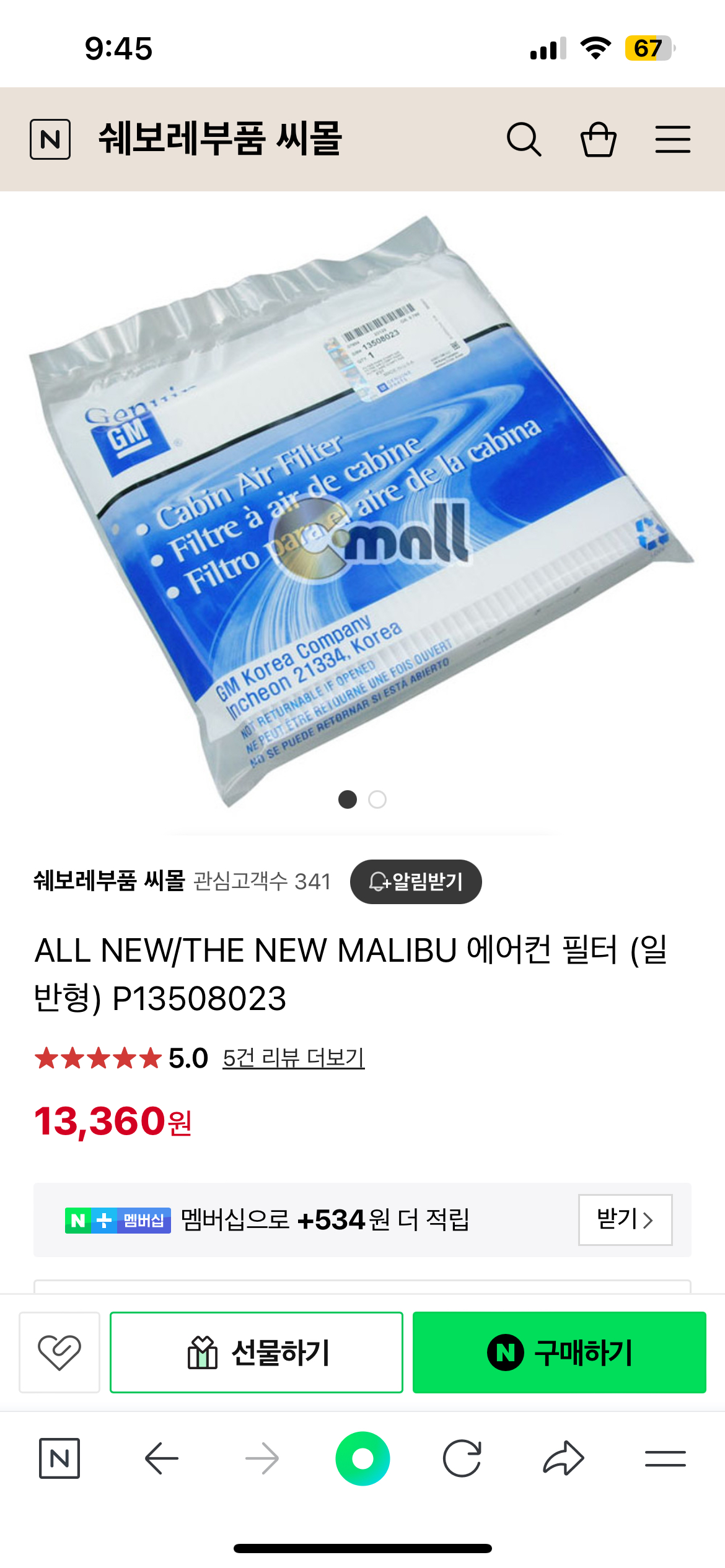
Task: Tap the Naver N logo in the header
Action: coord(50,139)
